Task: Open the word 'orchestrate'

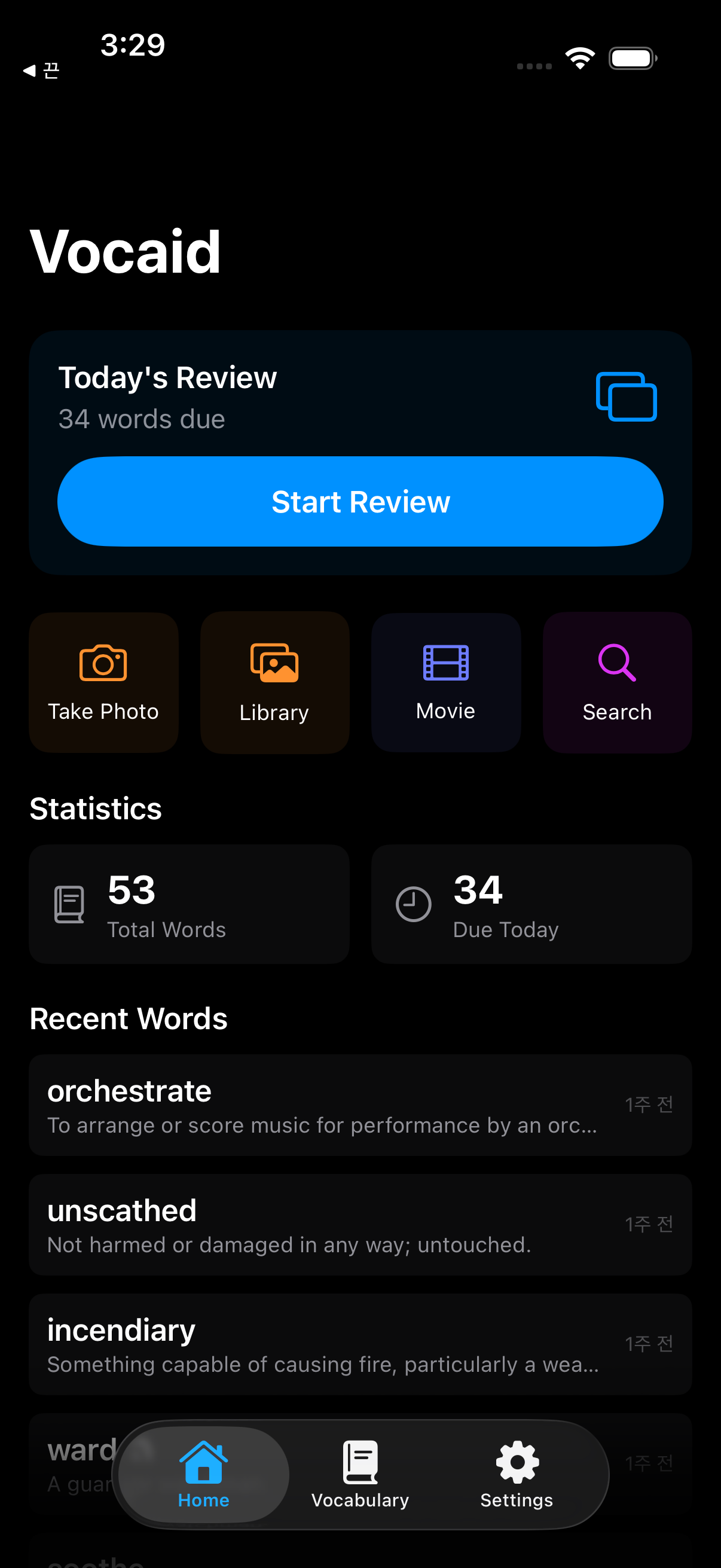Action: tap(360, 1105)
